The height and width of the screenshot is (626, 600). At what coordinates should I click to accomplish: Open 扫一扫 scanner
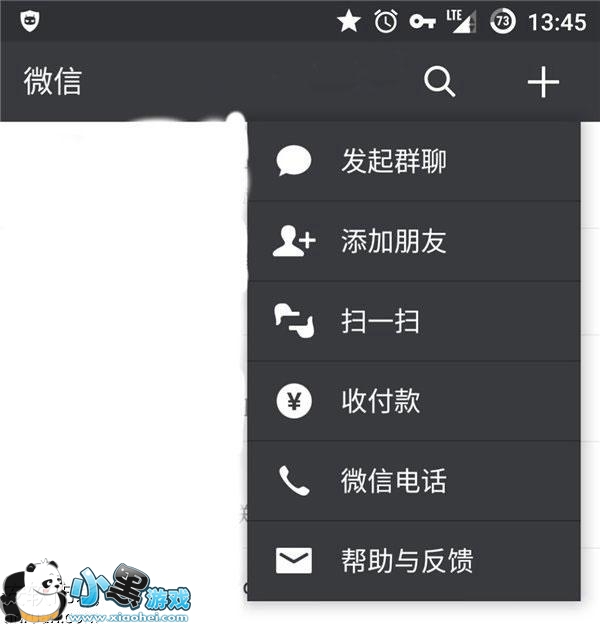coord(414,321)
